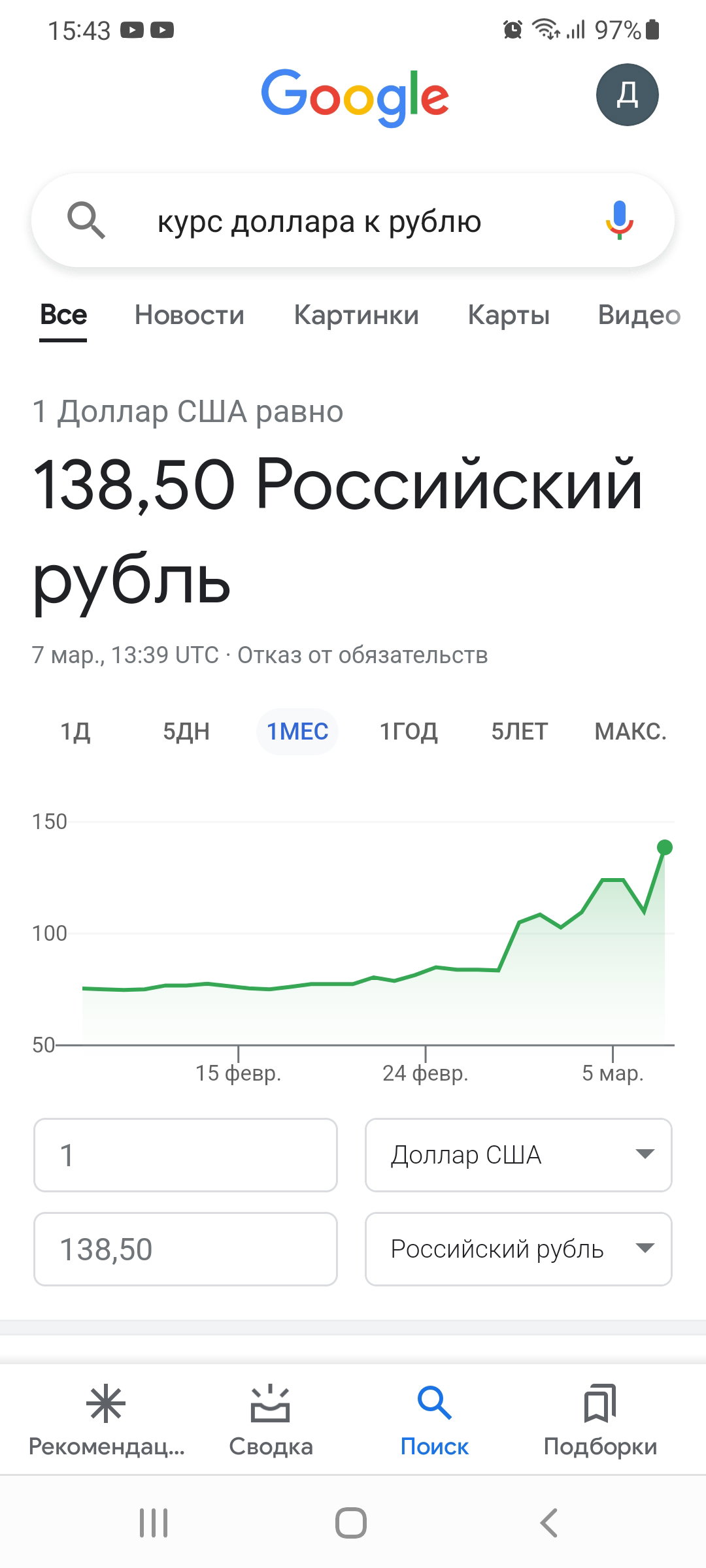Viewport: 706px width, 1568px height.
Task: Select the 5ДН chart range
Action: [x=186, y=732]
